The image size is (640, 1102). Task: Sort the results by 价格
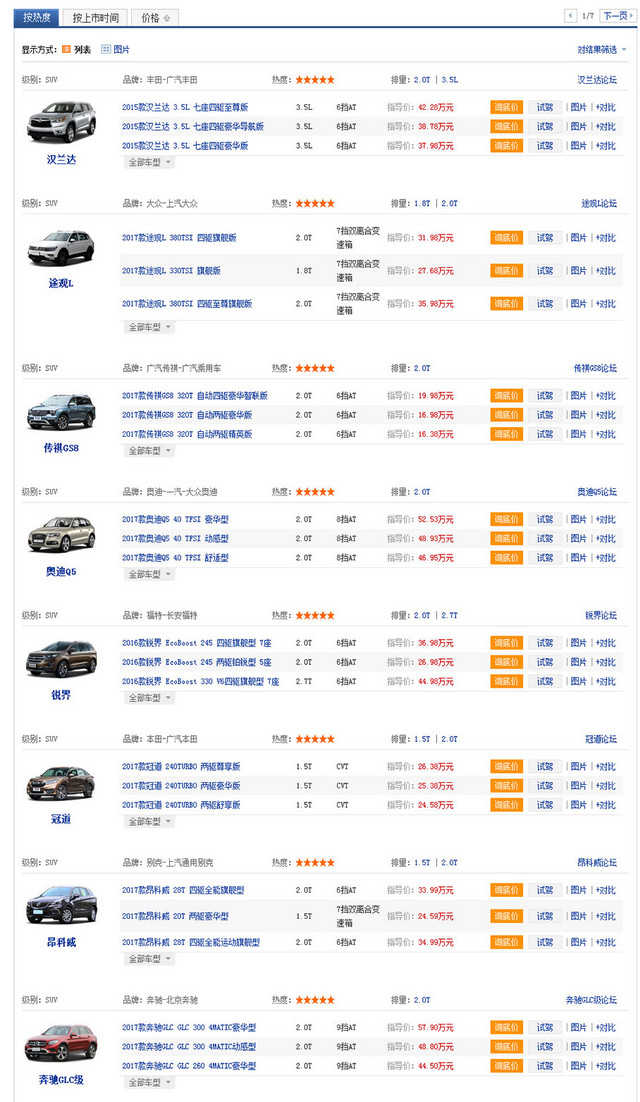pyautogui.click(x=154, y=18)
